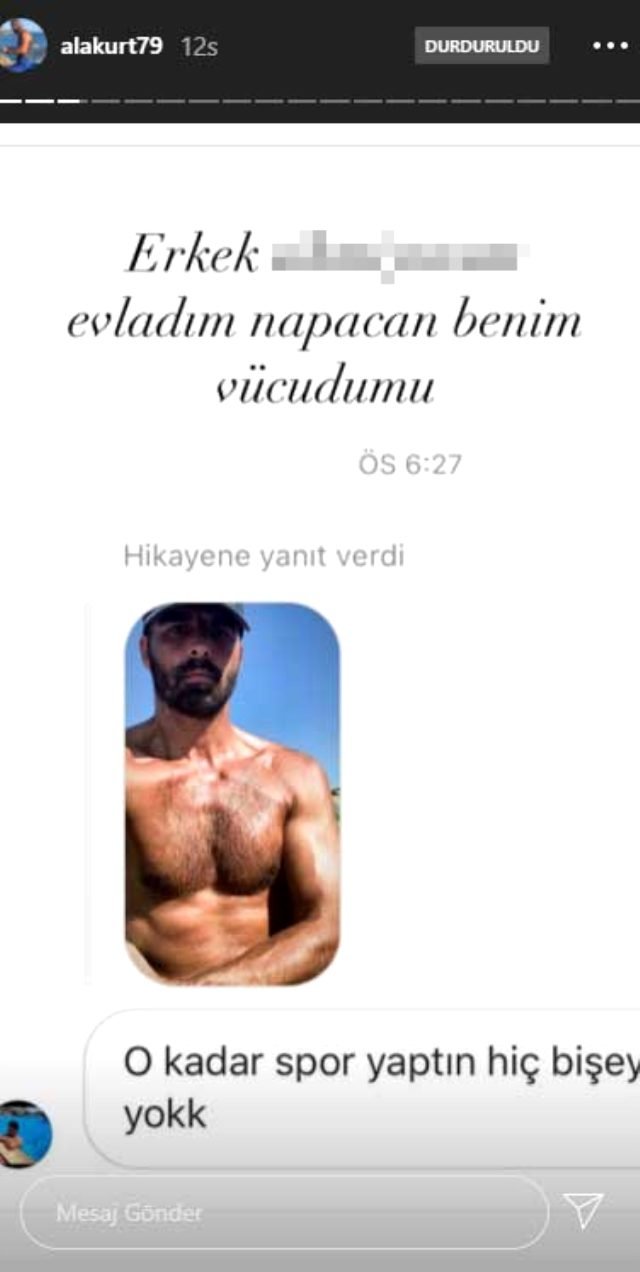
Task: Open the three-dot story options menu
Action: 609,46
